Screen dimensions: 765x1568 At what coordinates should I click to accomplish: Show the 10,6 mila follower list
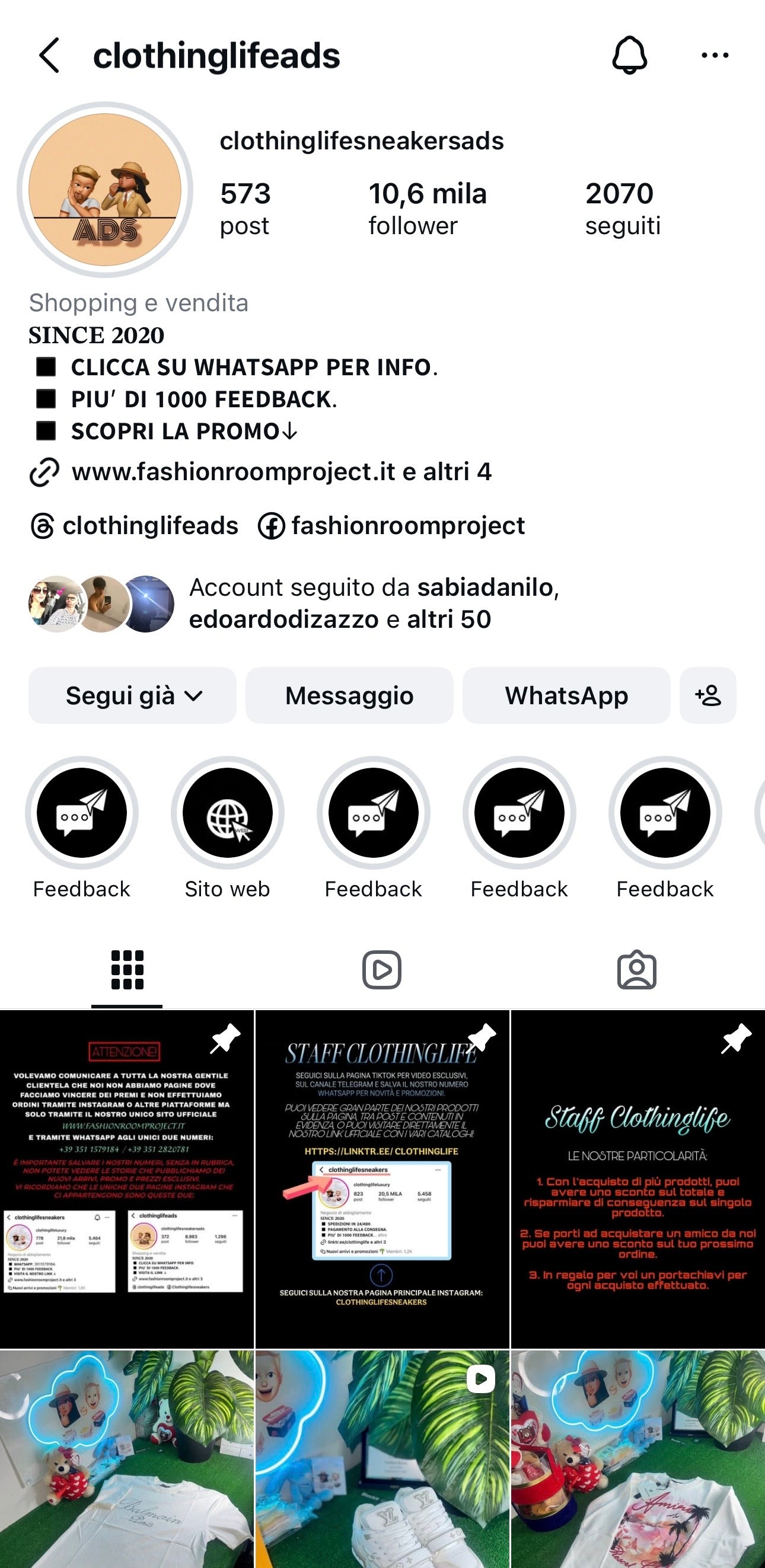pos(427,208)
